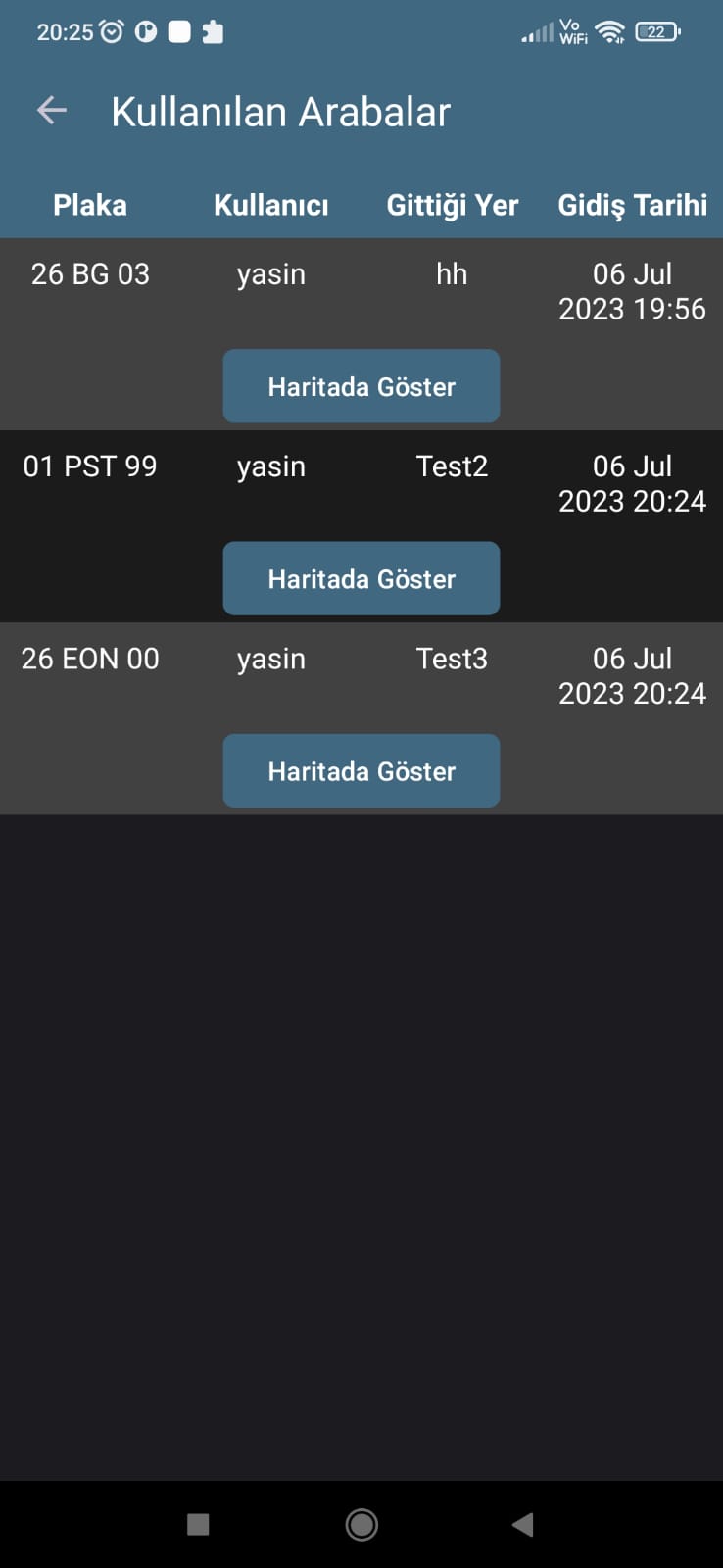Open map for car 26 EON 00
The height and width of the screenshot is (1568, 723).
pyautogui.click(x=361, y=771)
